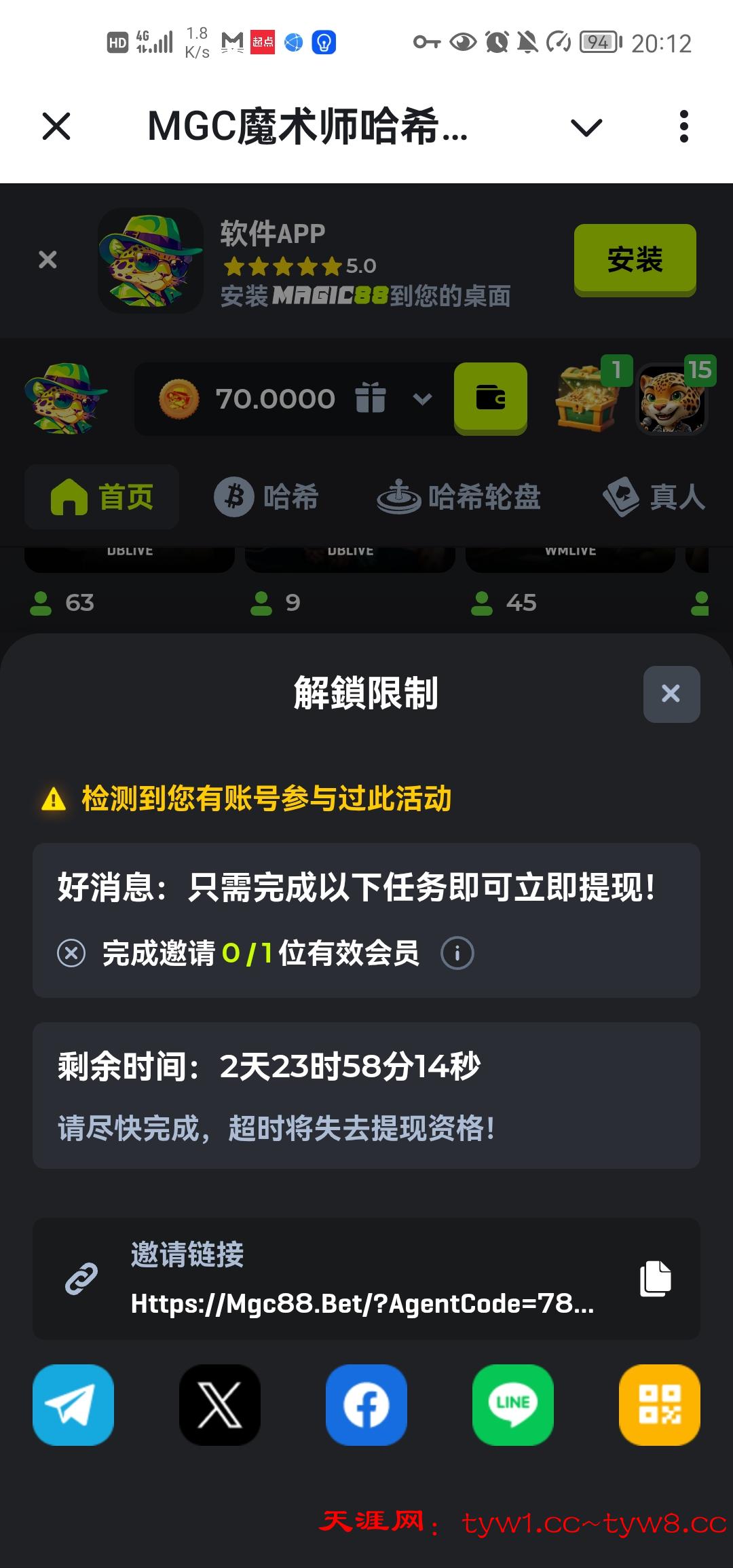Copy the 邀请链接 invitation link

655,1279
